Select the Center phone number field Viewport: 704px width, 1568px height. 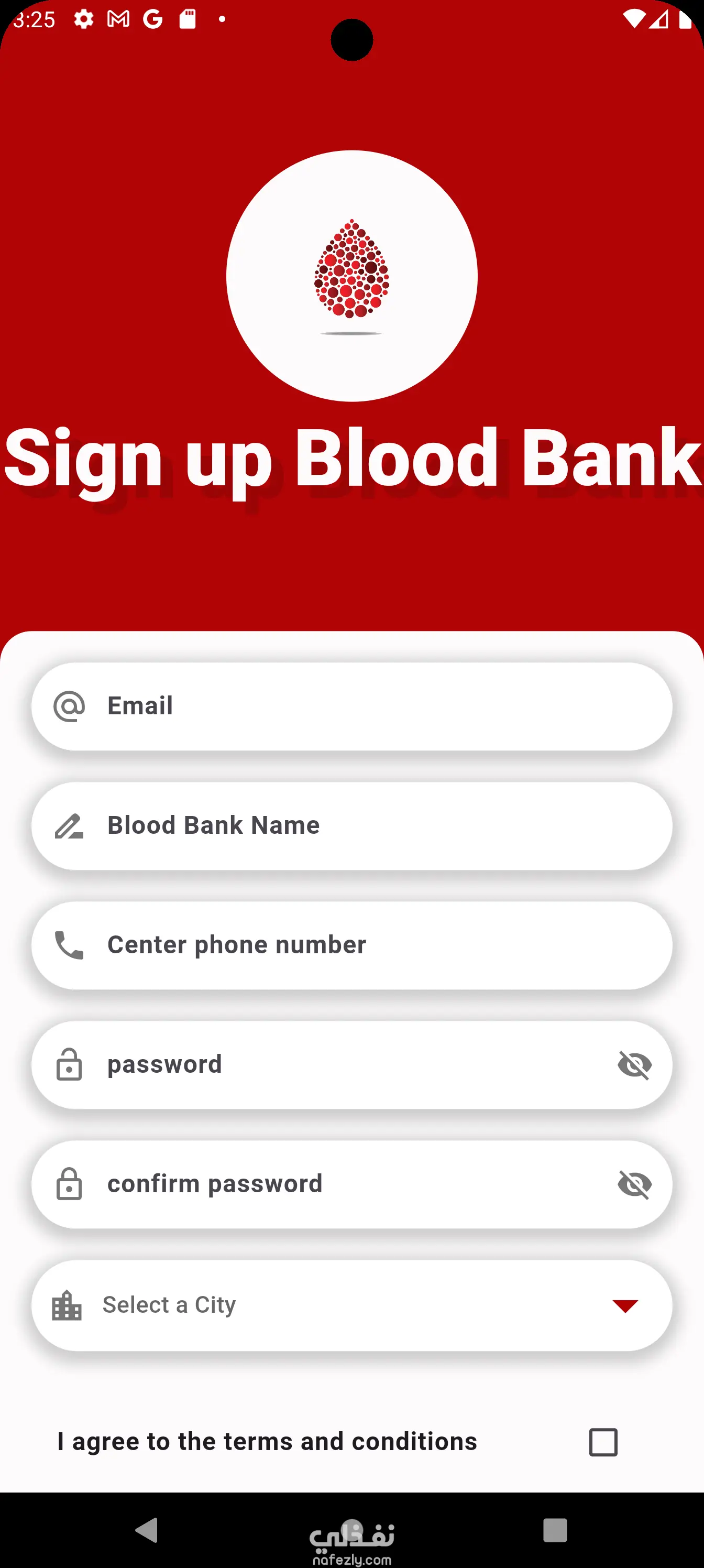[x=351, y=945]
